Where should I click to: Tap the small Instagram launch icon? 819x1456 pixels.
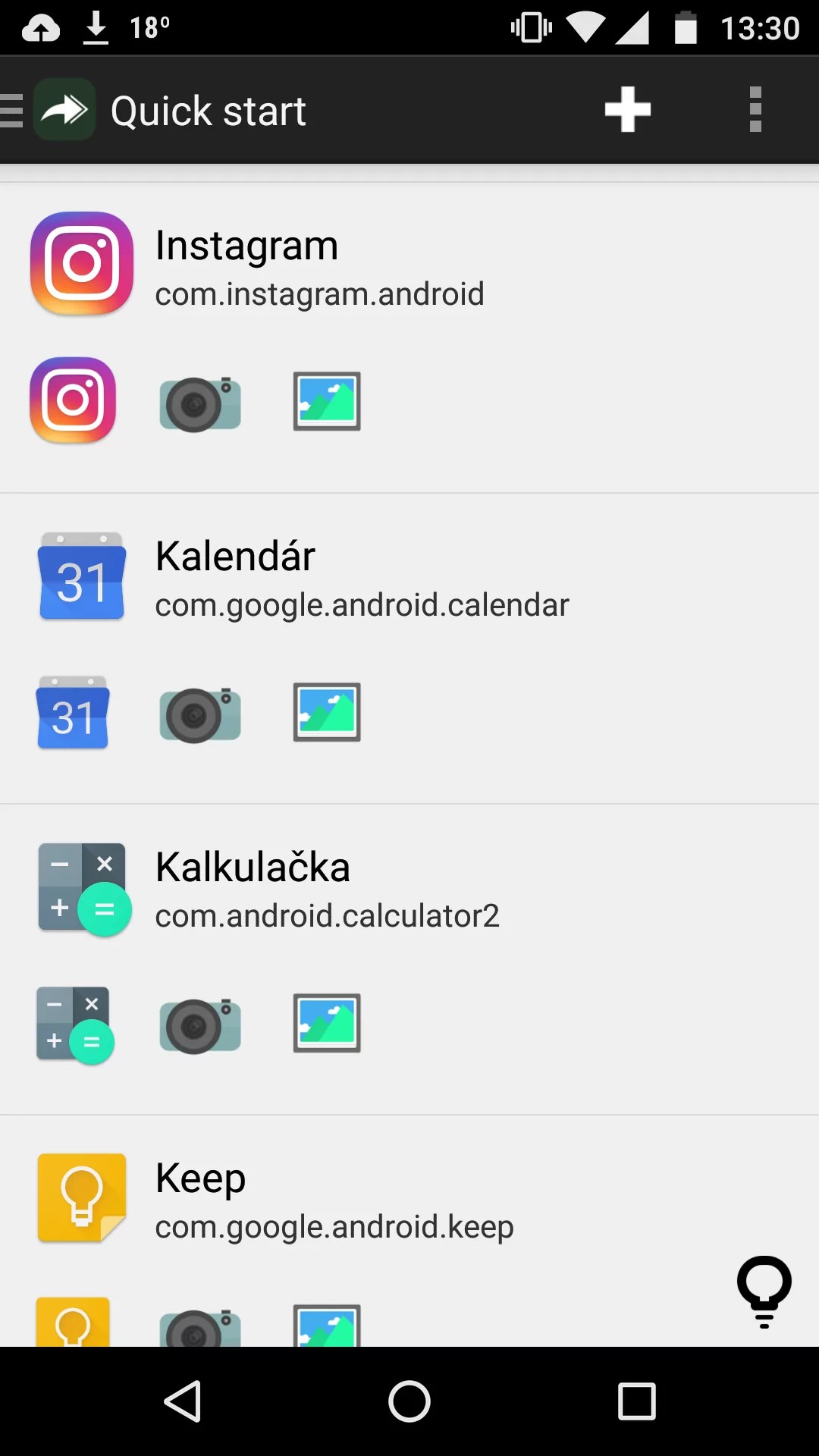[x=73, y=400]
